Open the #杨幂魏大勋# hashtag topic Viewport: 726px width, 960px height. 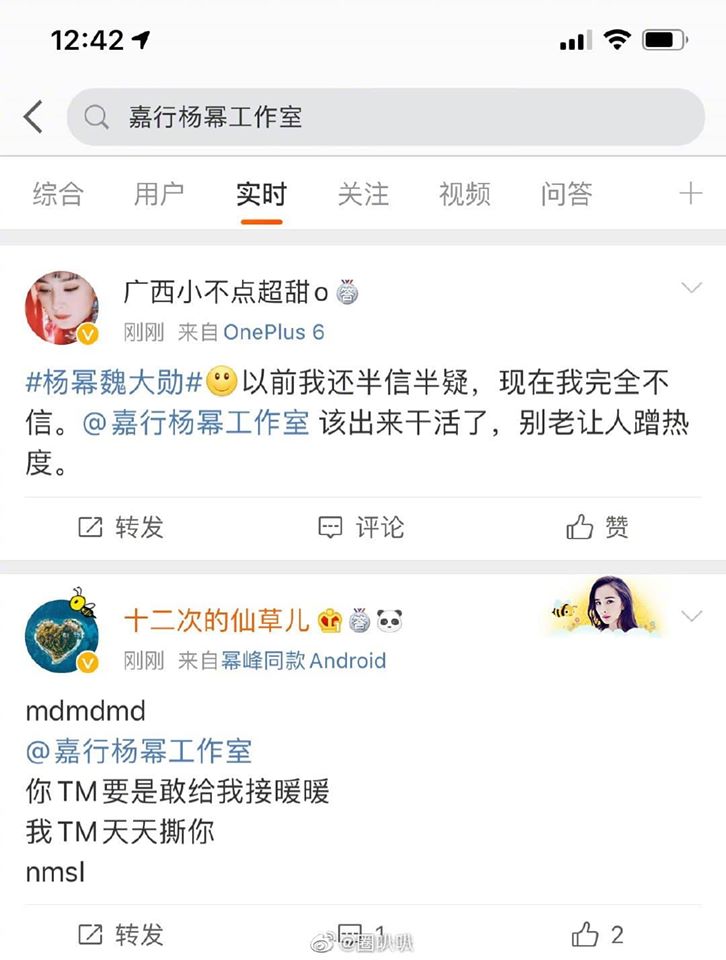tap(115, 382)
